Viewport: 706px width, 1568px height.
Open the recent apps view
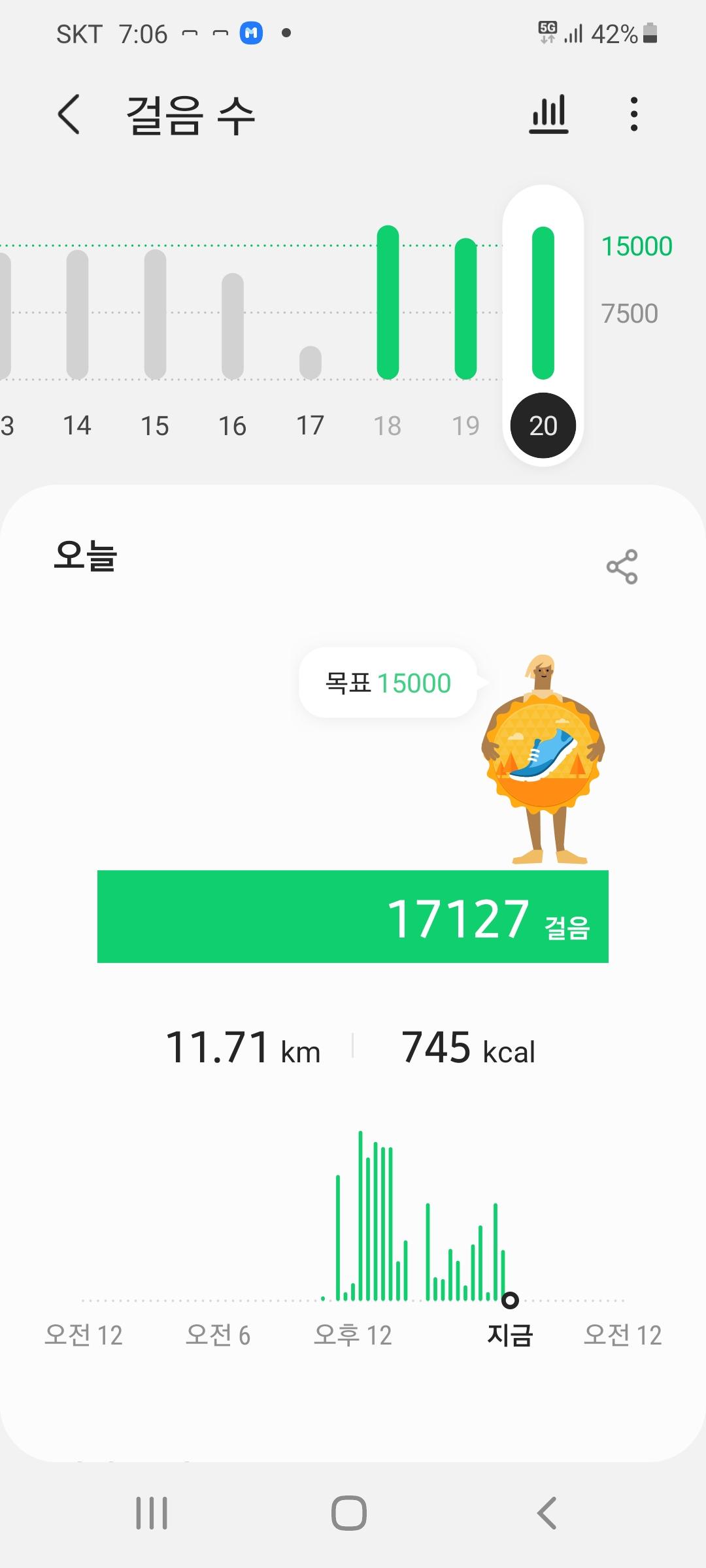[152, 1512]
